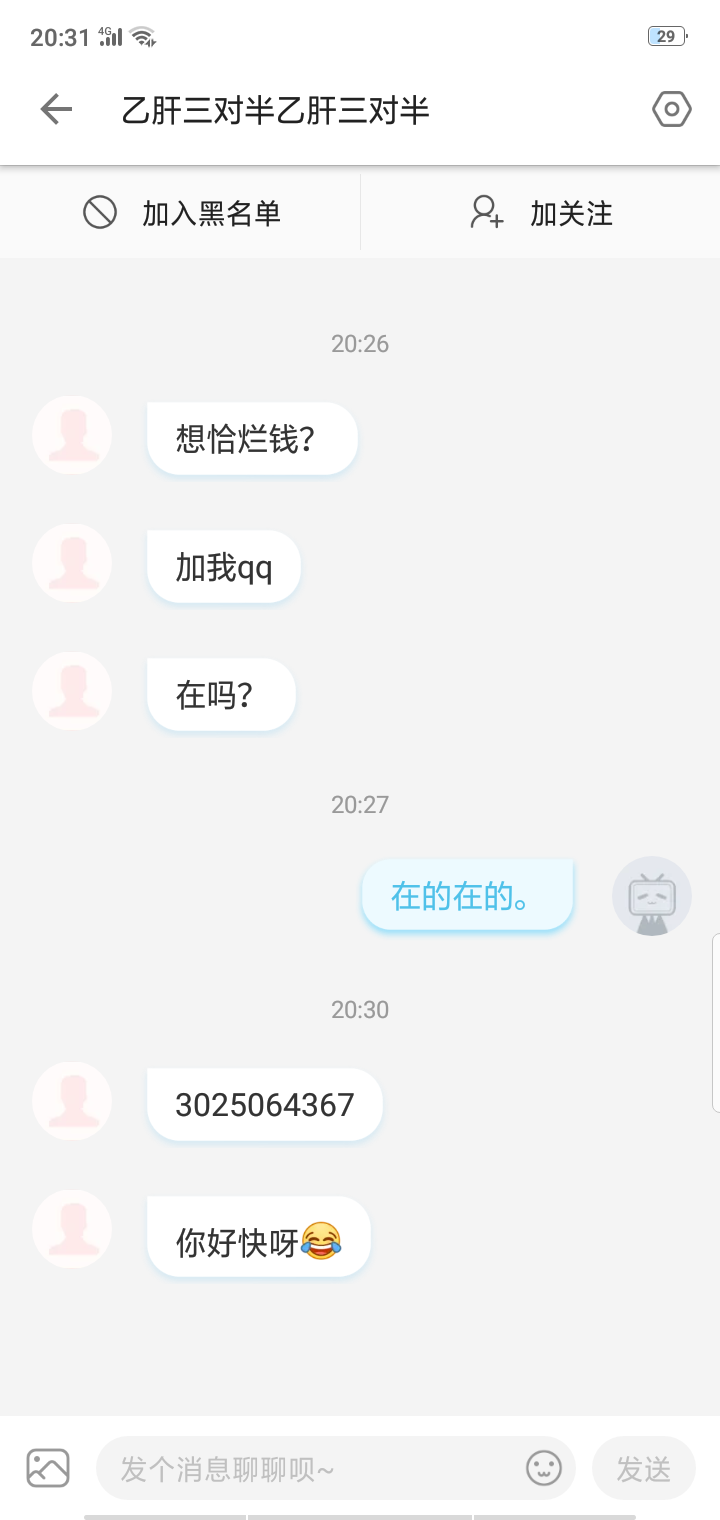Open sender's avatar beside 想恰烂钱?
Screen dimensions: 720x1520
tap(72, 436)
